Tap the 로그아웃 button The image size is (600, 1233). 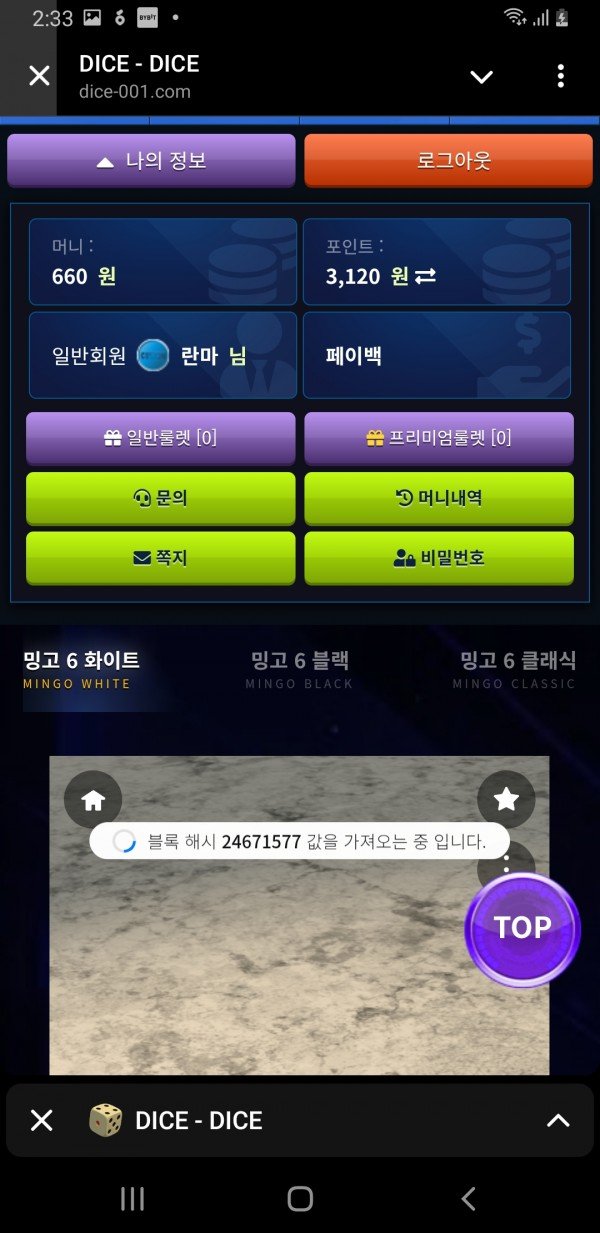(453, 161)
